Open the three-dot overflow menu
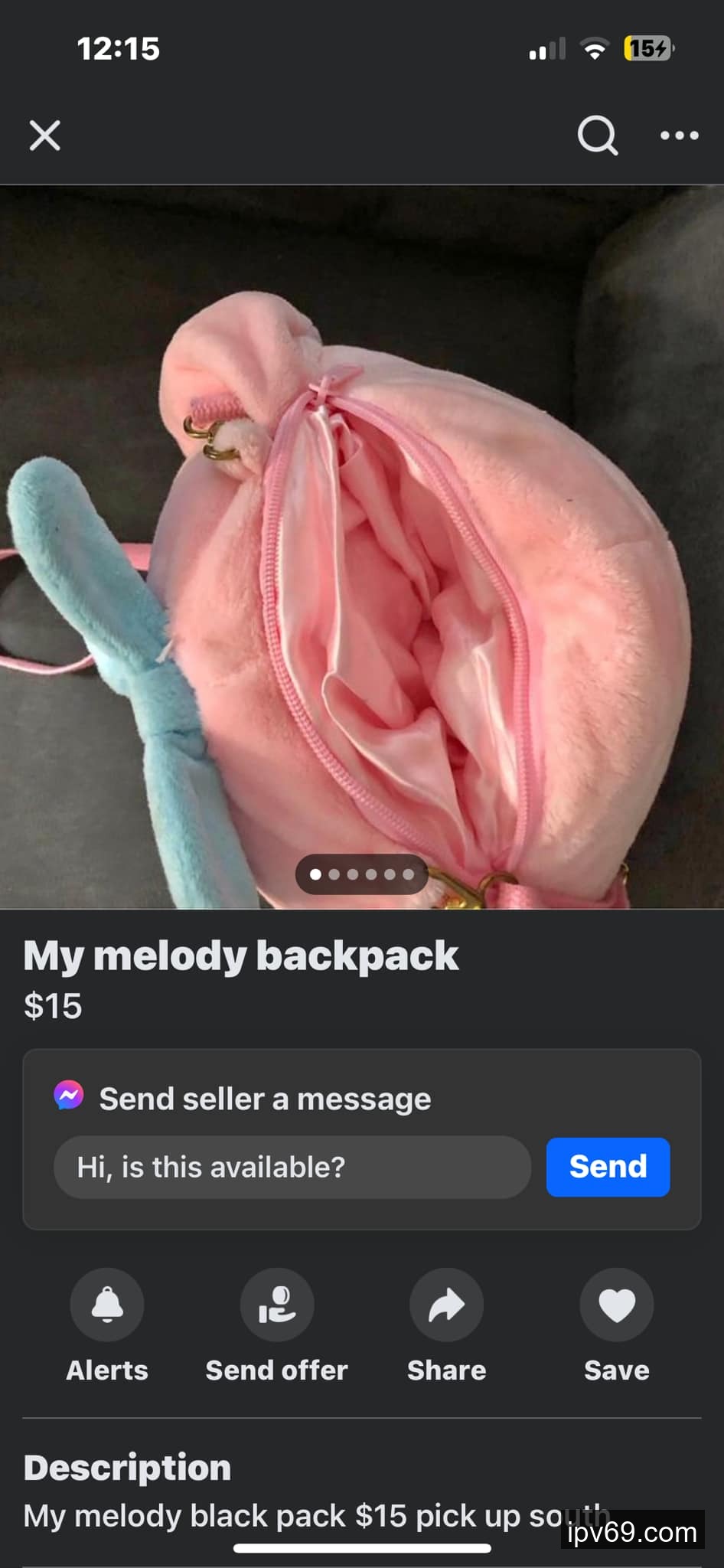724x1568 pixels. coord(679,136)
